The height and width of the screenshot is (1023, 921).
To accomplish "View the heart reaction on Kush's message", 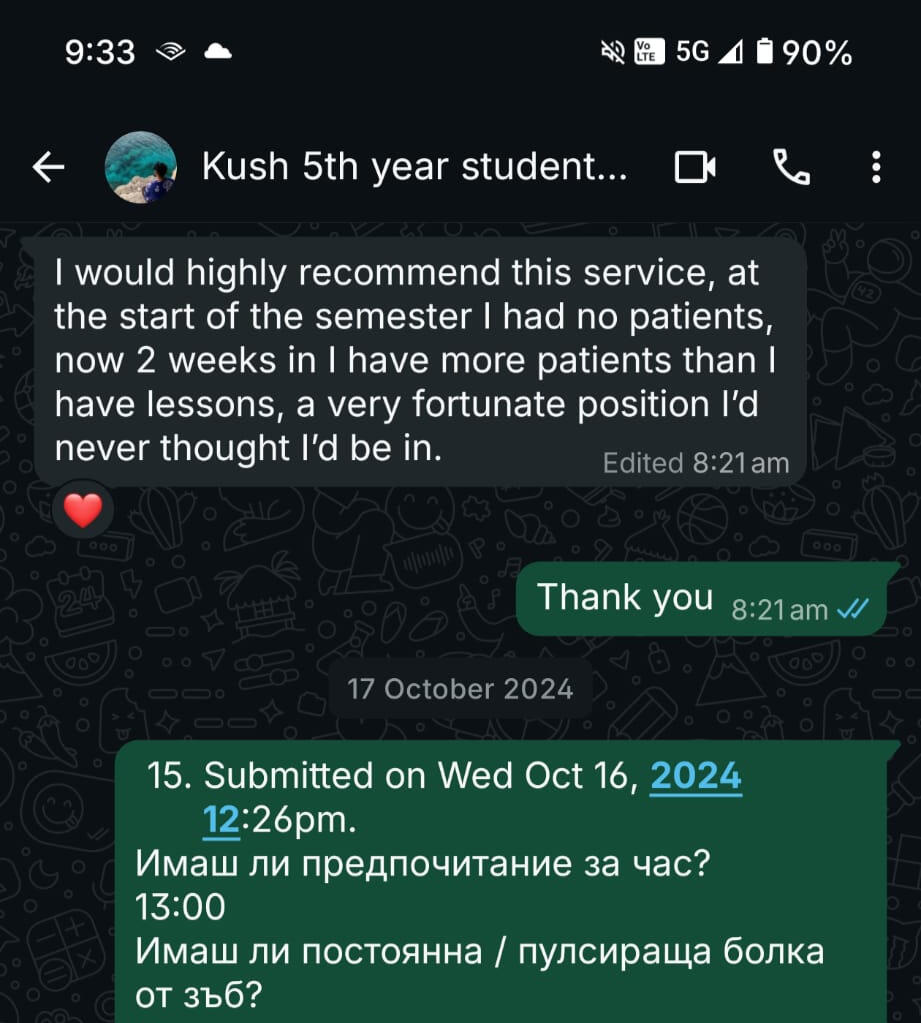I will pyautogui.click(x=83, y=512).
